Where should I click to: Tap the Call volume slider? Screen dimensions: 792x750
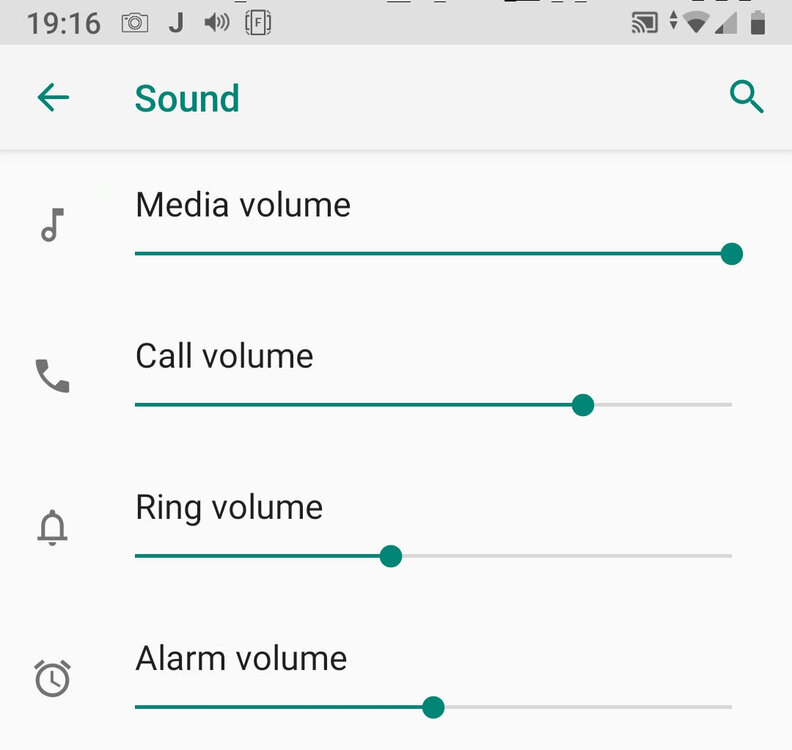tap(433, 405)
